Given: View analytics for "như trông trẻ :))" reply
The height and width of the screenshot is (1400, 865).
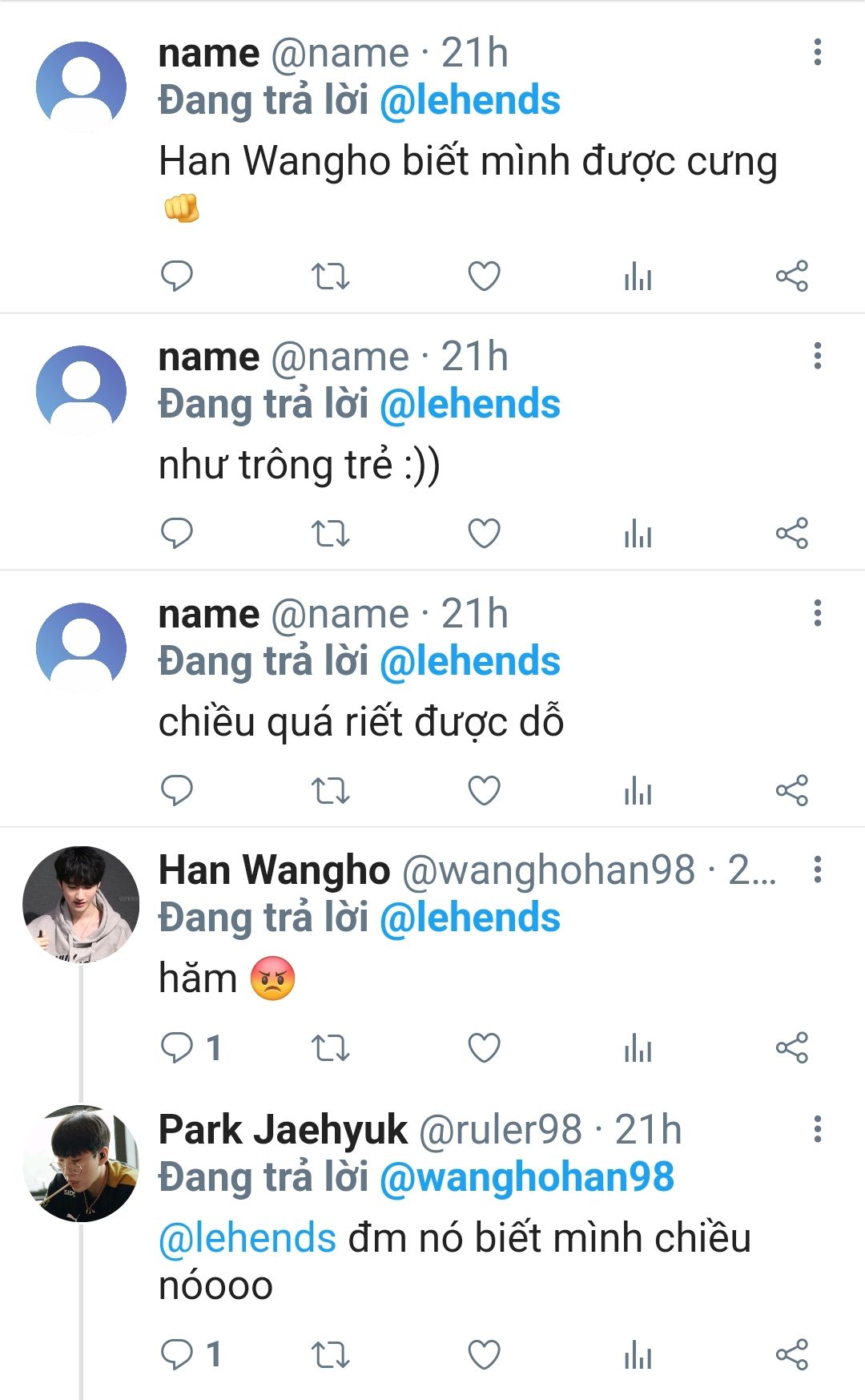Looking at the screenshot, I should 638,533.
